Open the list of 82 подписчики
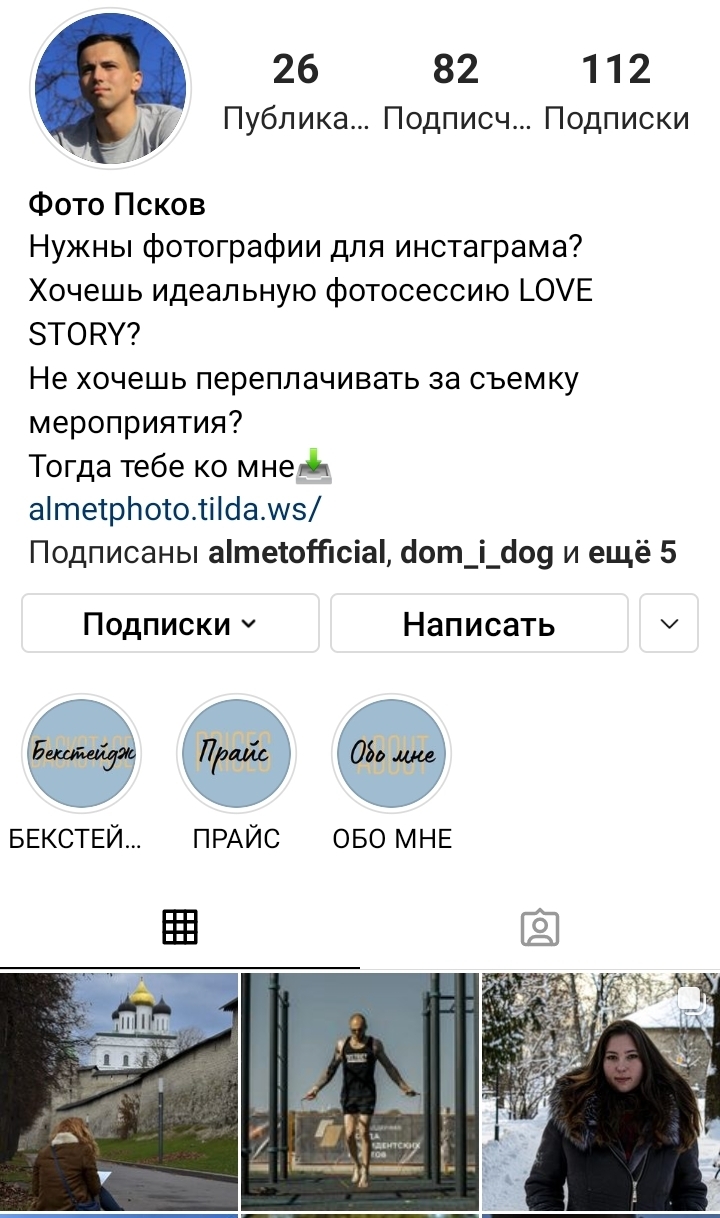 (456, 92)
